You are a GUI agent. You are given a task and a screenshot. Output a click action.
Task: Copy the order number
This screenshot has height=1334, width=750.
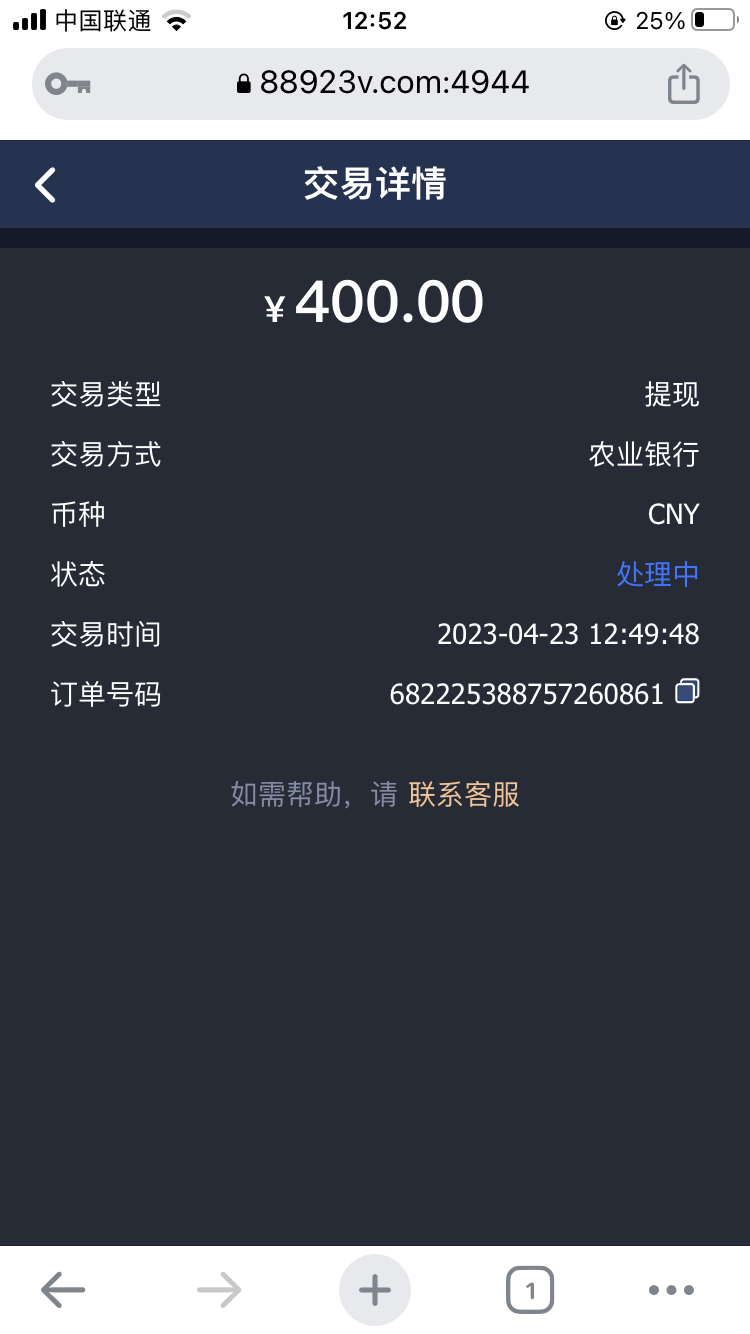(x=687, y=692)
